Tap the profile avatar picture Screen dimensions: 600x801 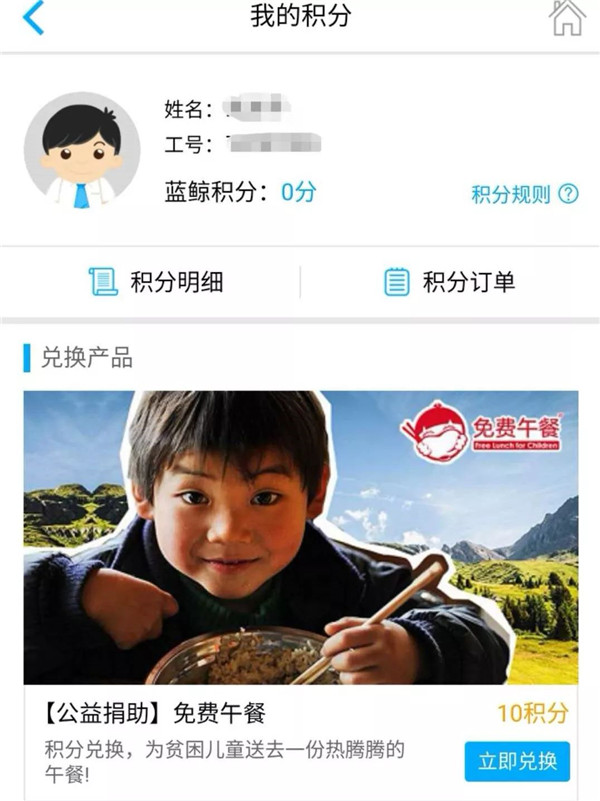pyautogui.click(x=82, y=149)
